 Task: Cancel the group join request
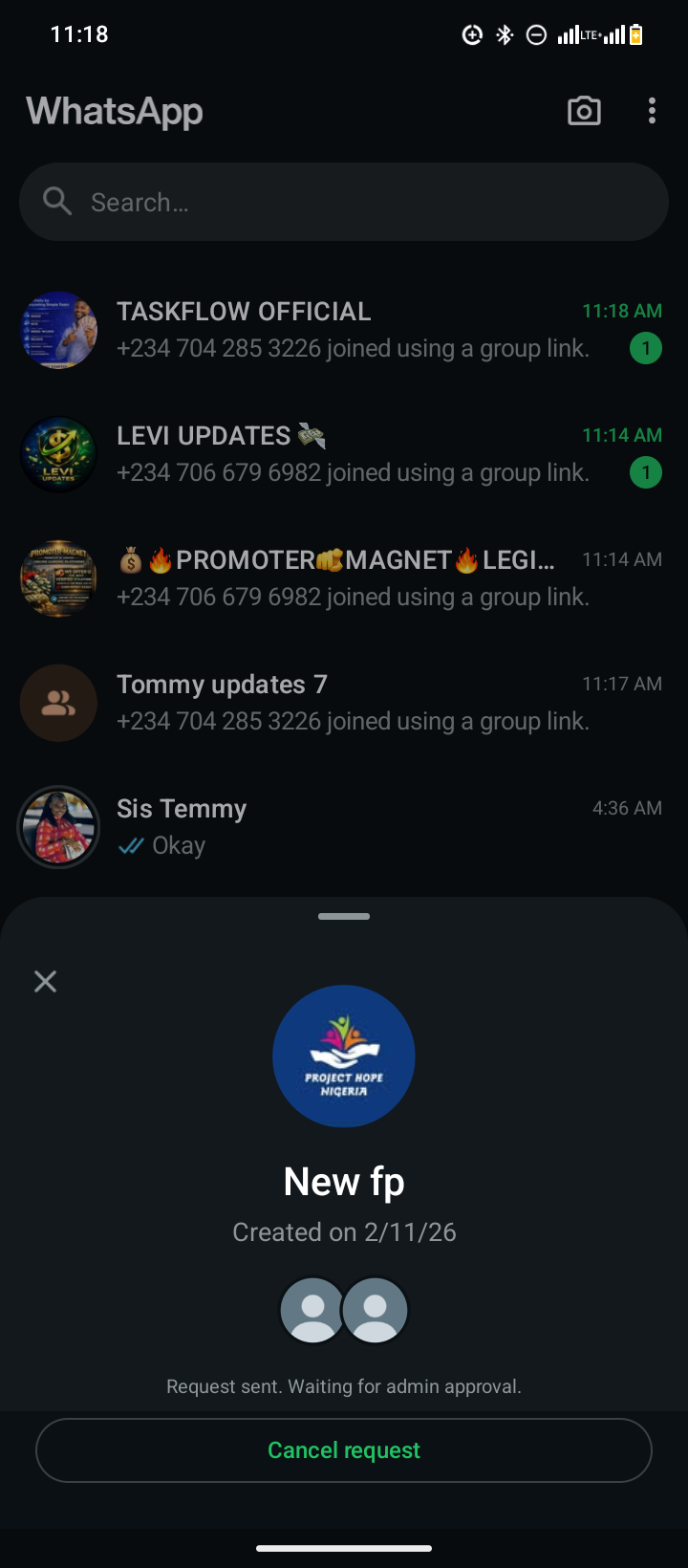344,1450
